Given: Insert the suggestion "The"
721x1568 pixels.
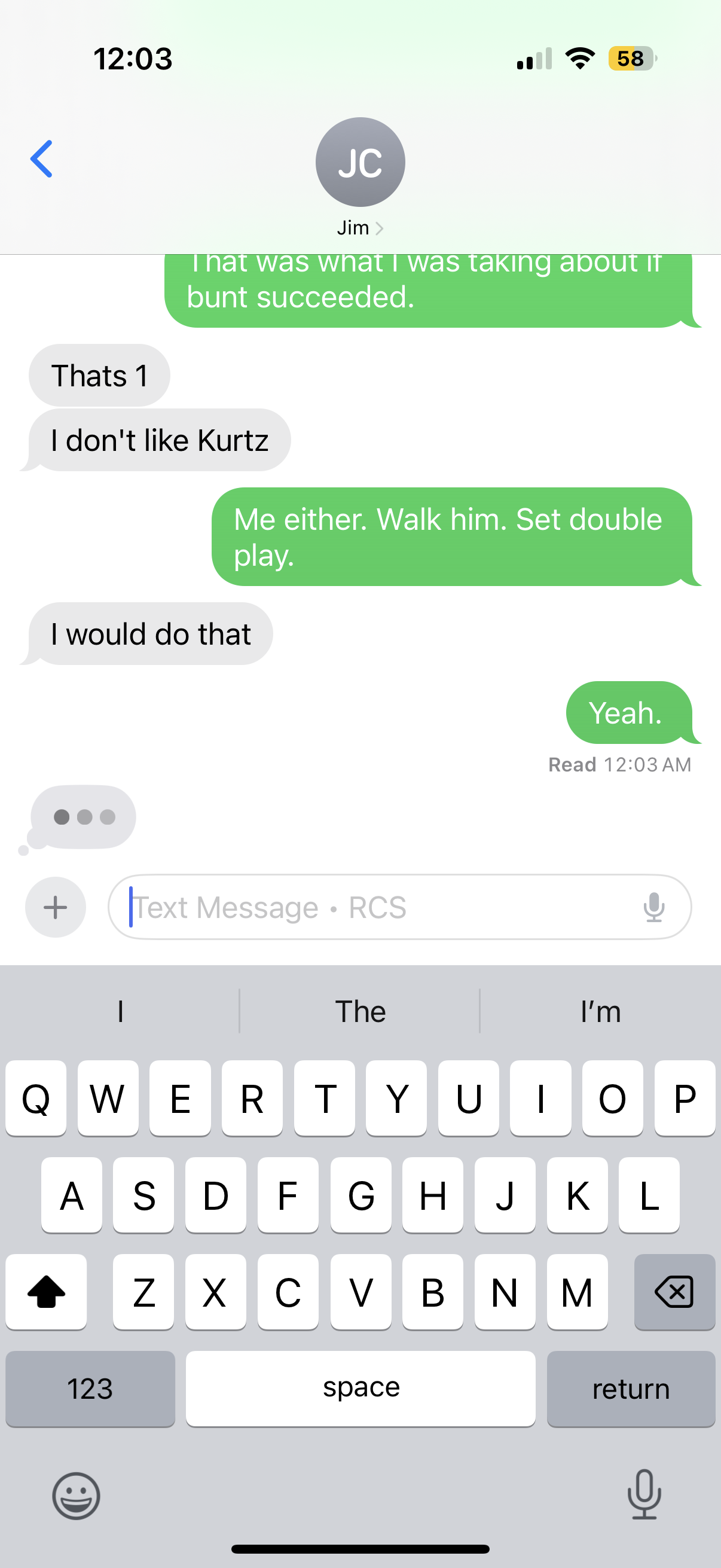Looking at the screenshot, I should tap(360, 1012).
